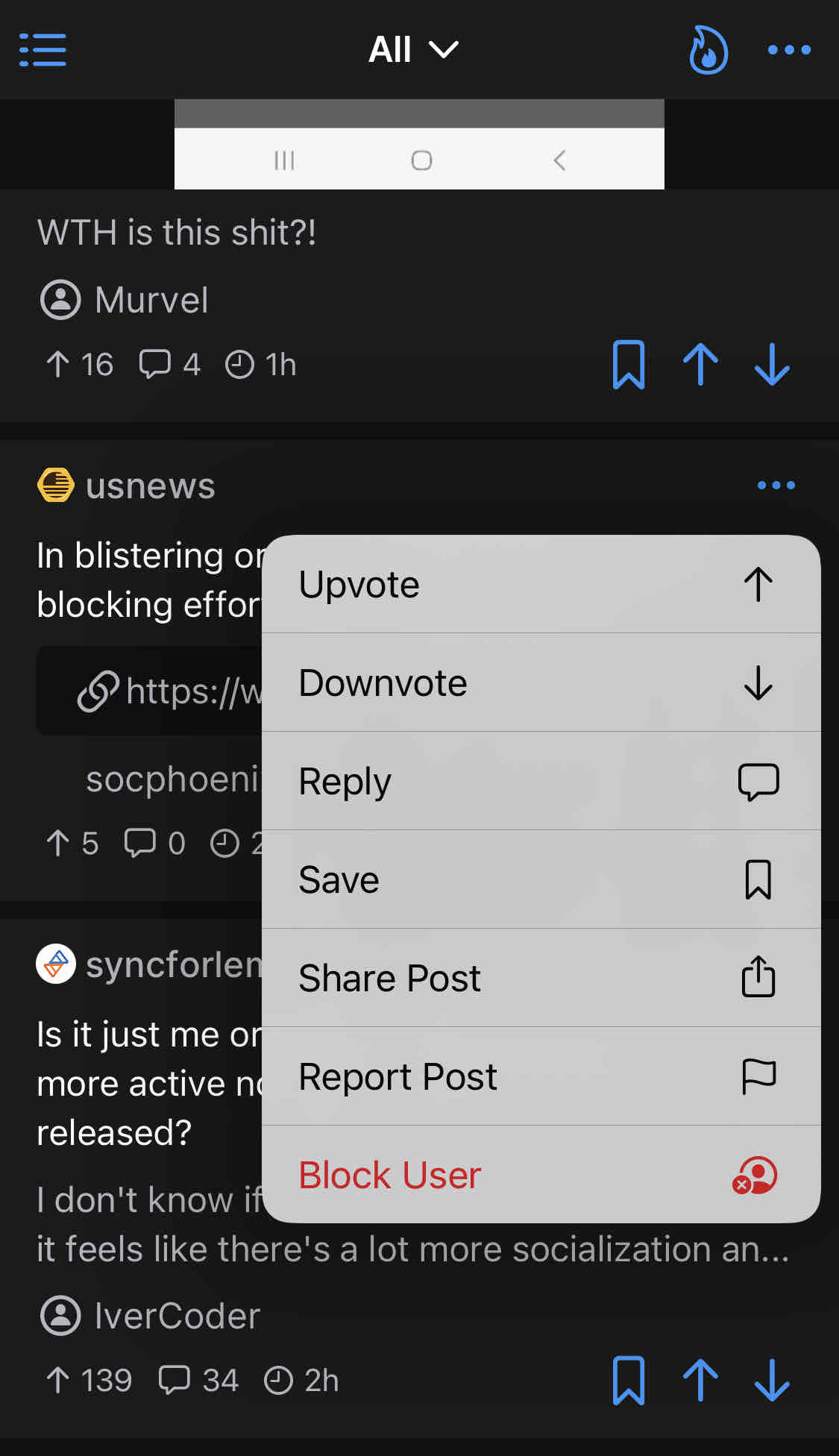Open the top bar overflow menu
839x1456 pixels.
[789, 50]
